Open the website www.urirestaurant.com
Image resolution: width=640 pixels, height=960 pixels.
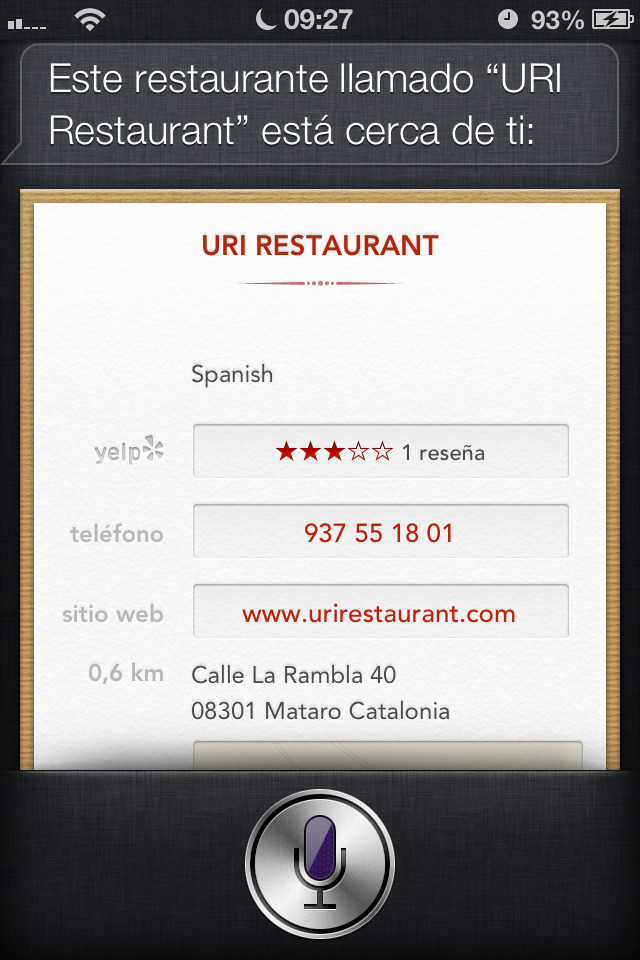(380, 612)
